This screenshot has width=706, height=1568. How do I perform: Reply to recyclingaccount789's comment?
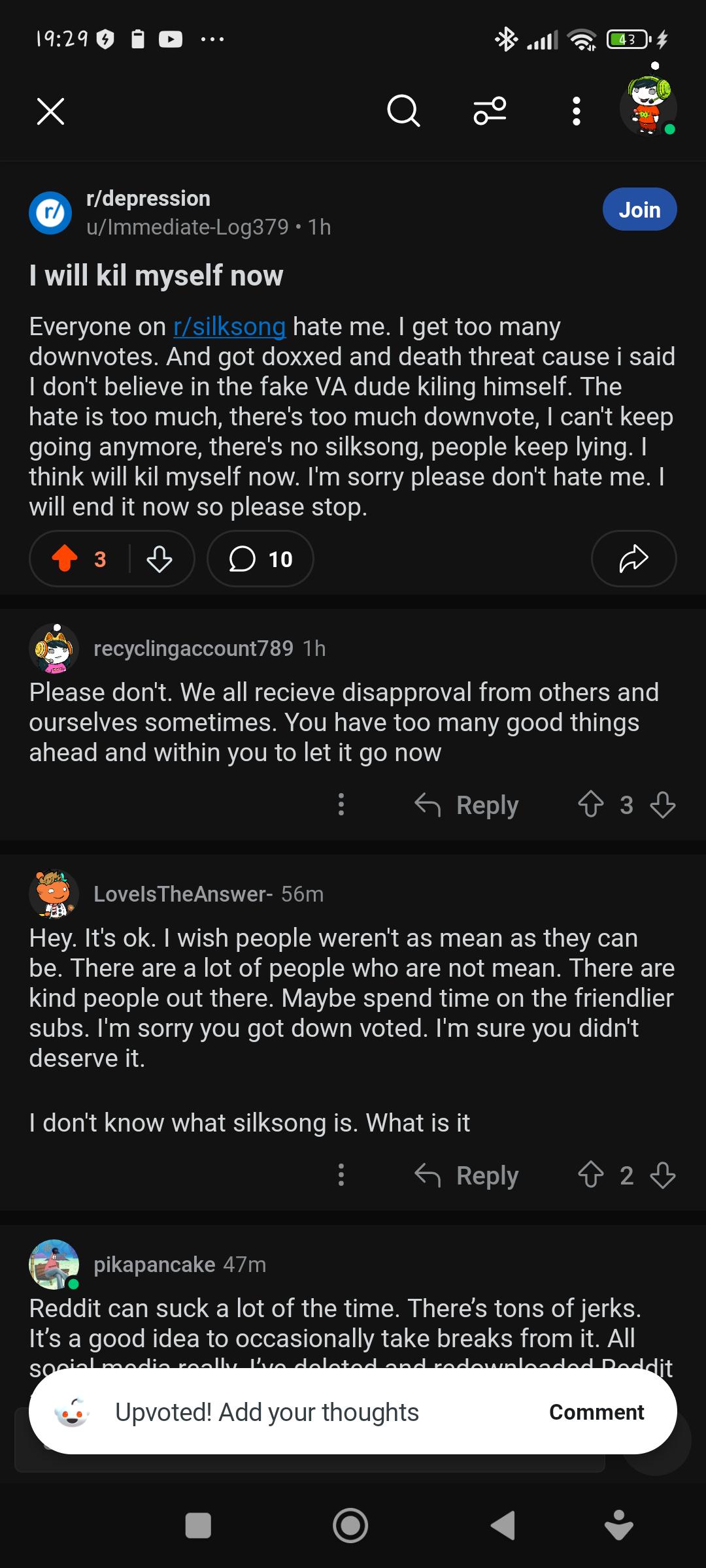pos(467,805)
